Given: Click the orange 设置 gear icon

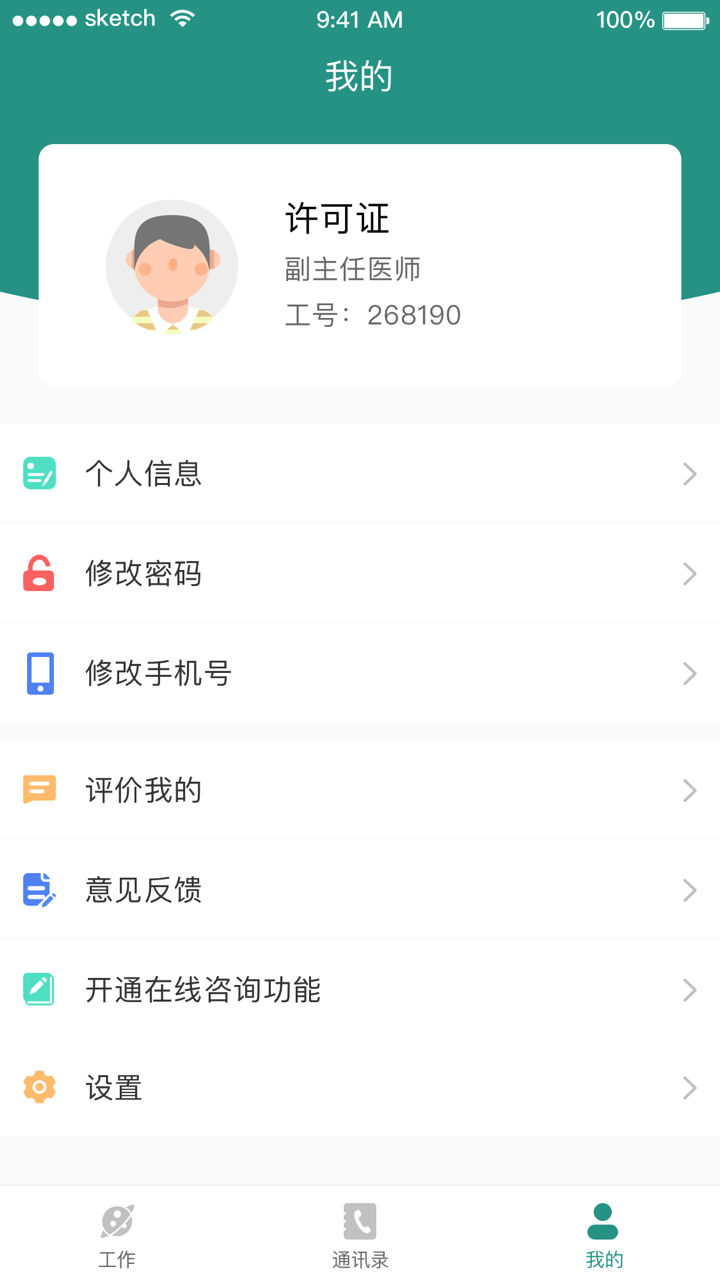Looking at the screenshot, I should (40, 1088).
